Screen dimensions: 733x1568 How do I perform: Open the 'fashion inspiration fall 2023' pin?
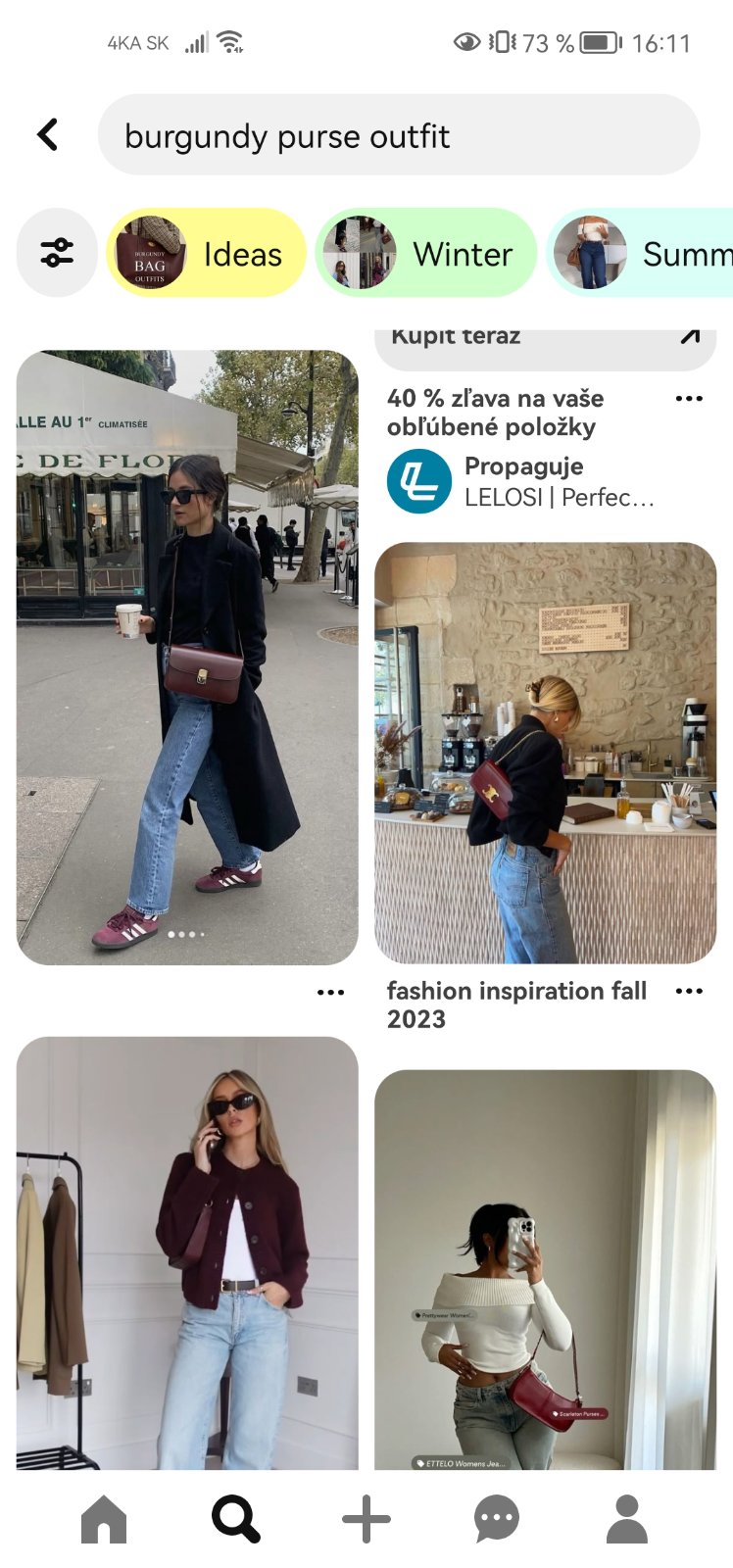click(545, 753)
